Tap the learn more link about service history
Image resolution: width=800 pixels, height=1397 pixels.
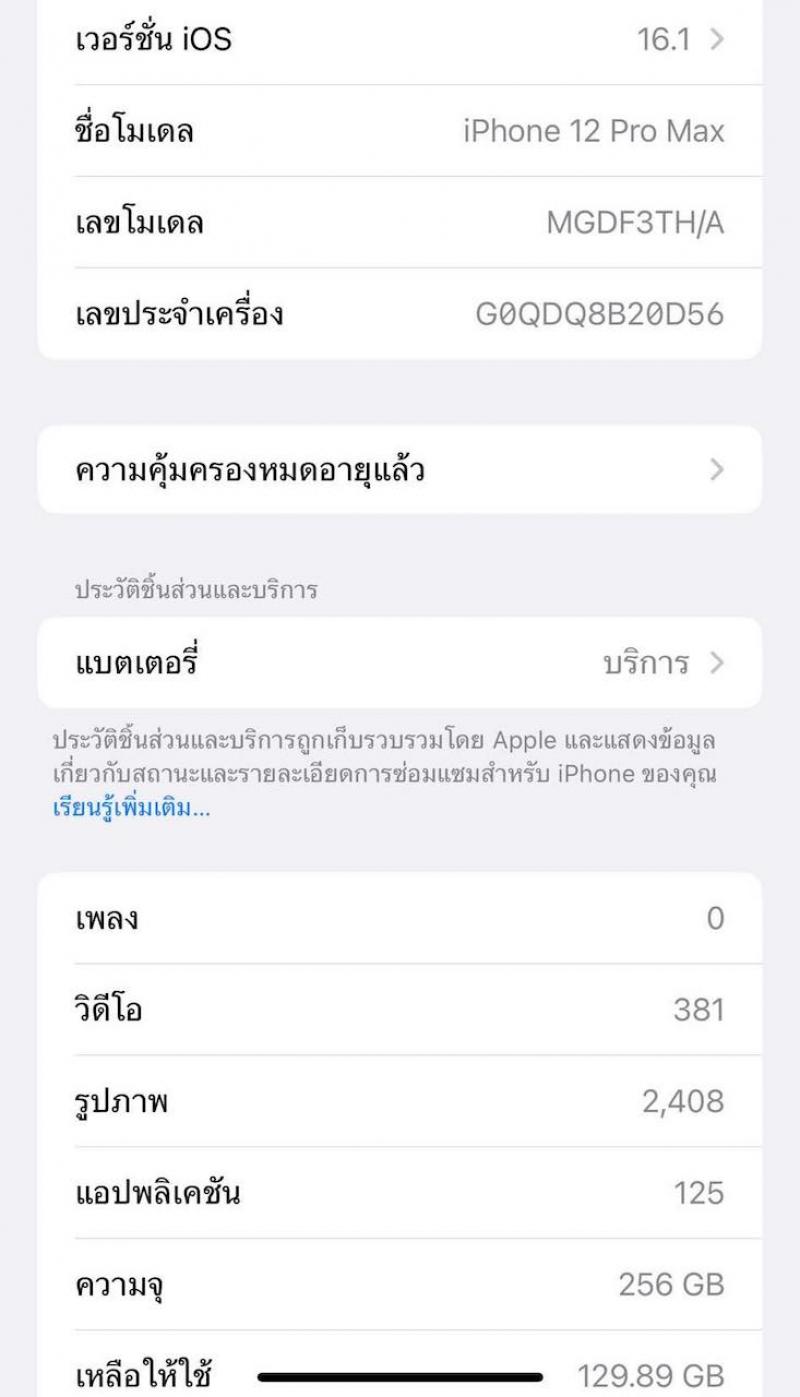click(x=131, y=808)
